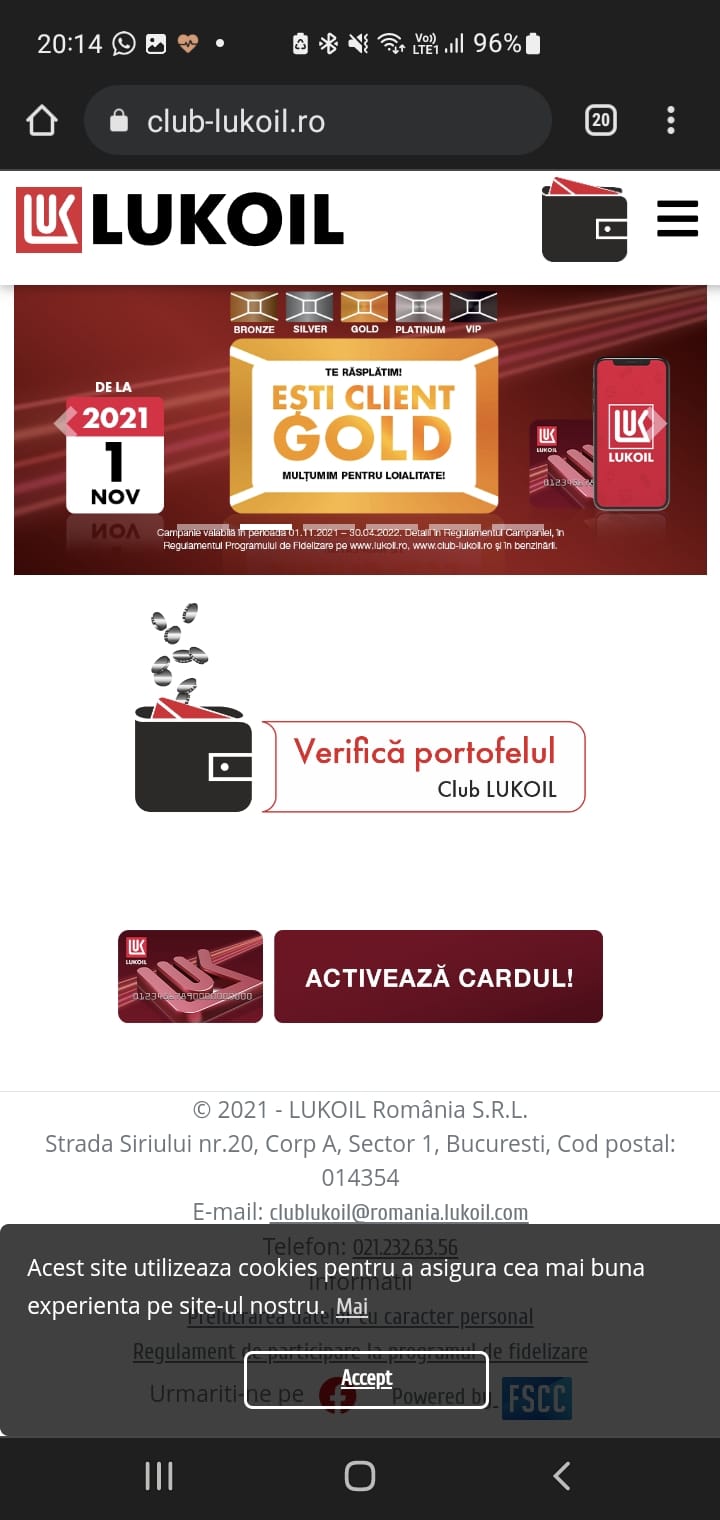Open the tab switcher showing 20 tabs
The width and height of the screenshot is (720, 1520).
(600, 121)
